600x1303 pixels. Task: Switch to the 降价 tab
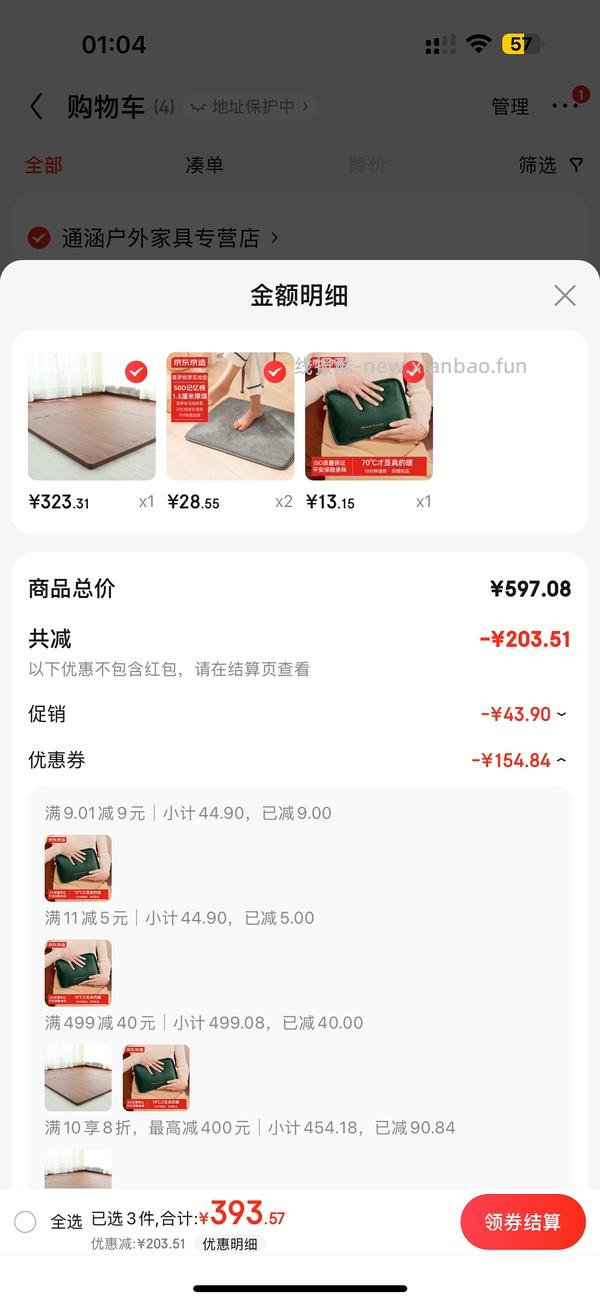(x=367, y=165)
